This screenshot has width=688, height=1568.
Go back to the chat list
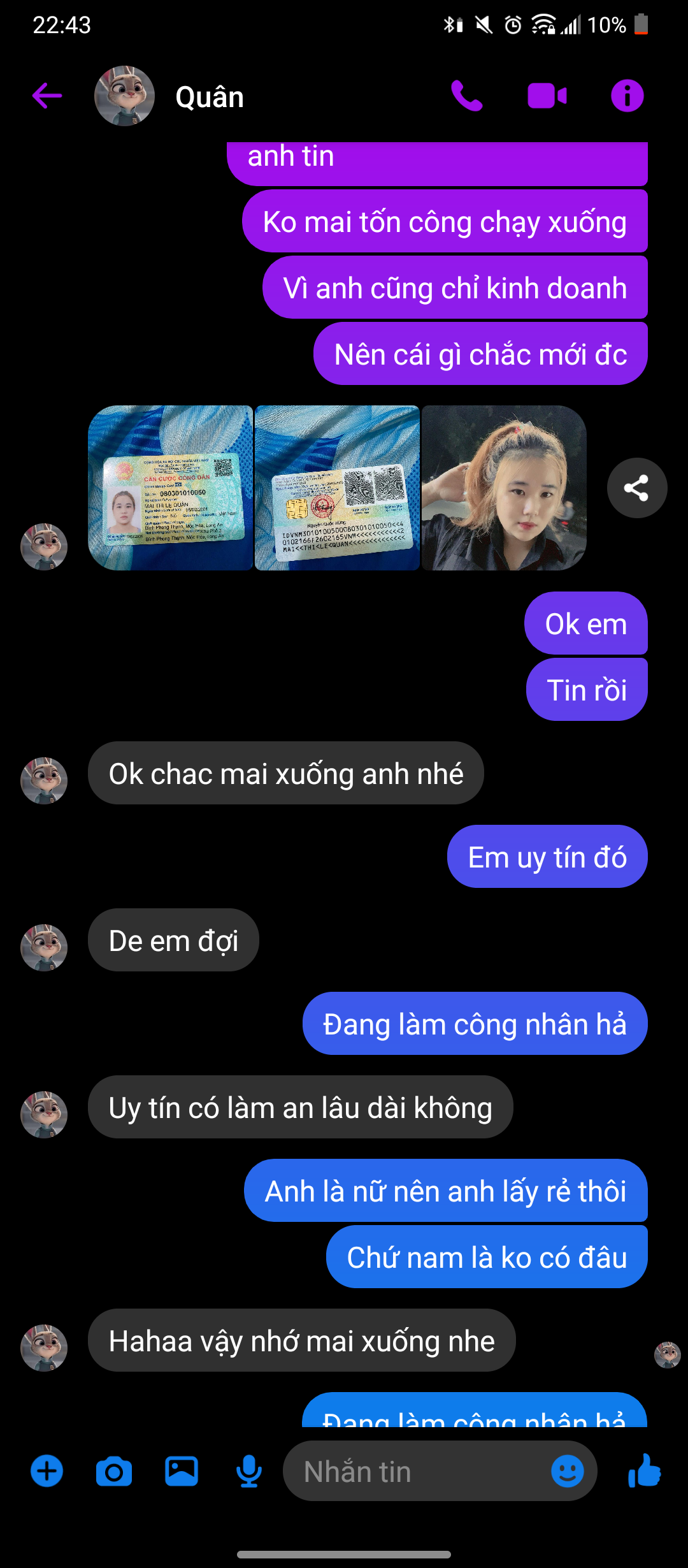pyautogui.click(x=47, y=96)
